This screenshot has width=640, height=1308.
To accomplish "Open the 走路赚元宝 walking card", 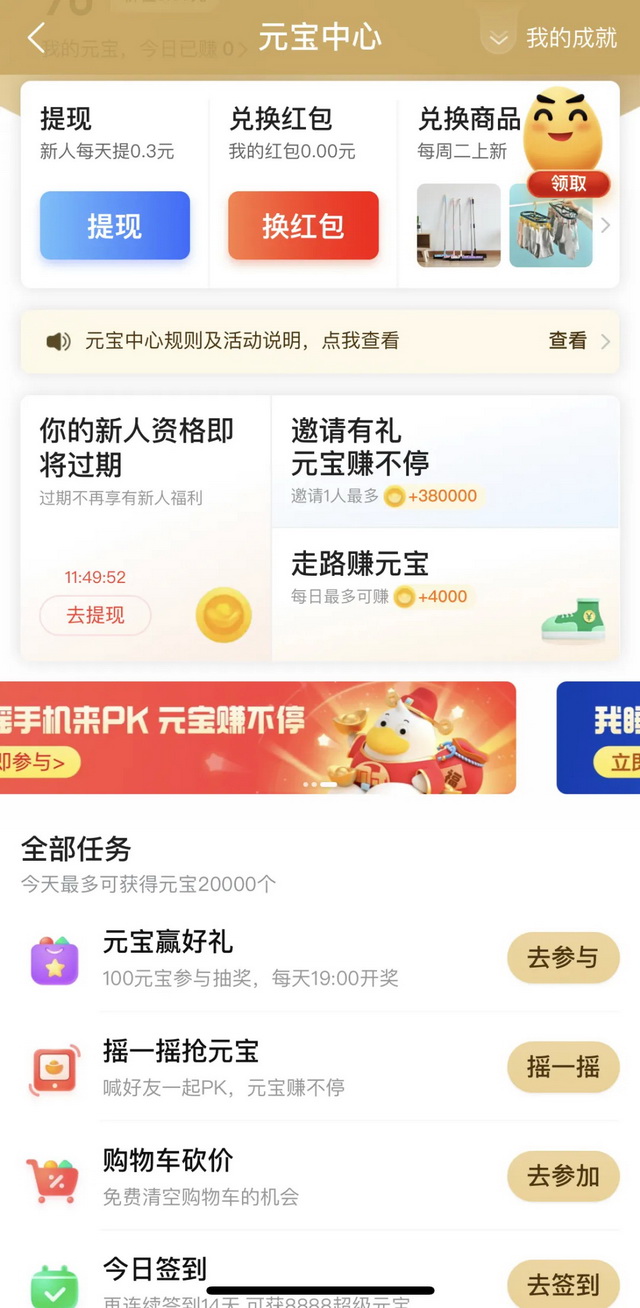I will point(445,595).
